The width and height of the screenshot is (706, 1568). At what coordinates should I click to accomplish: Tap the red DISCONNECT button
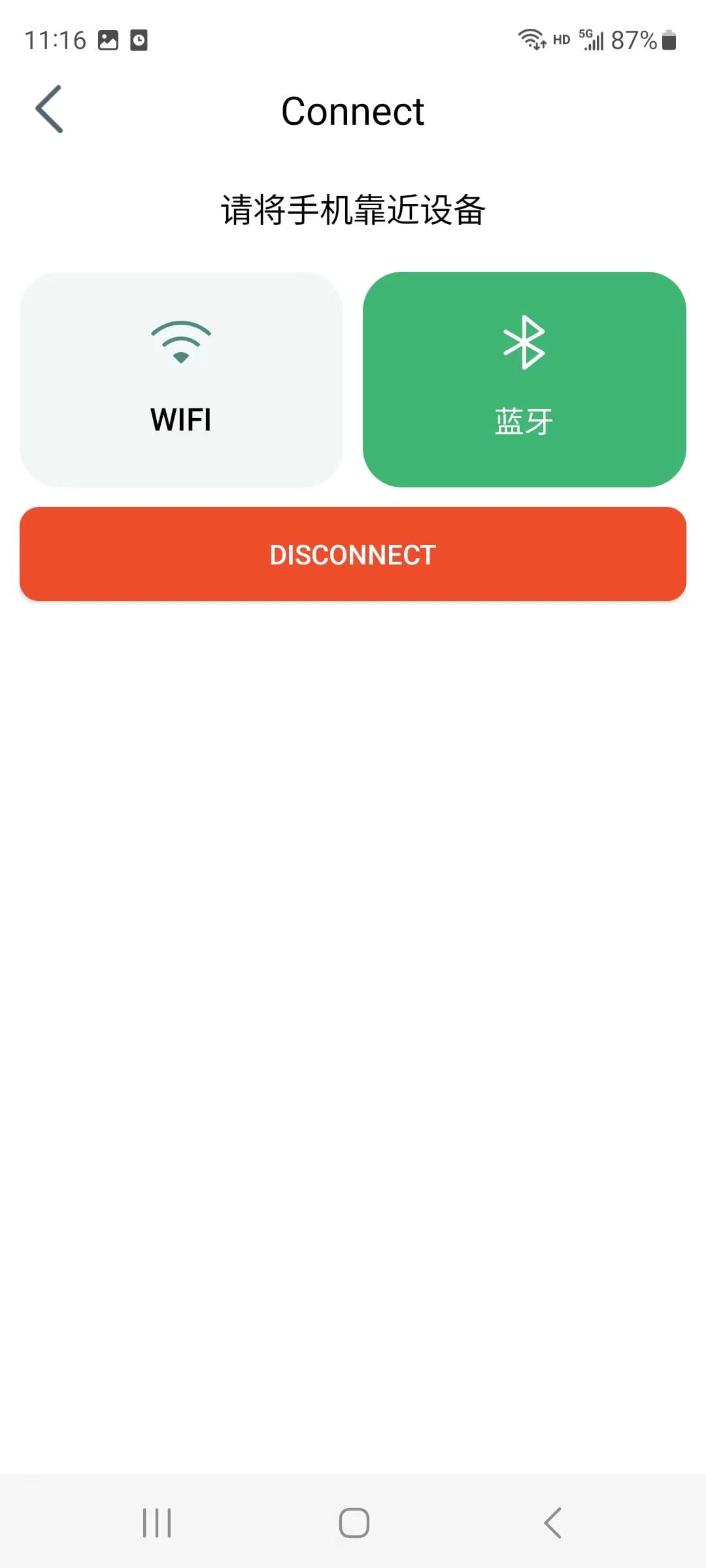pos(353,554)
